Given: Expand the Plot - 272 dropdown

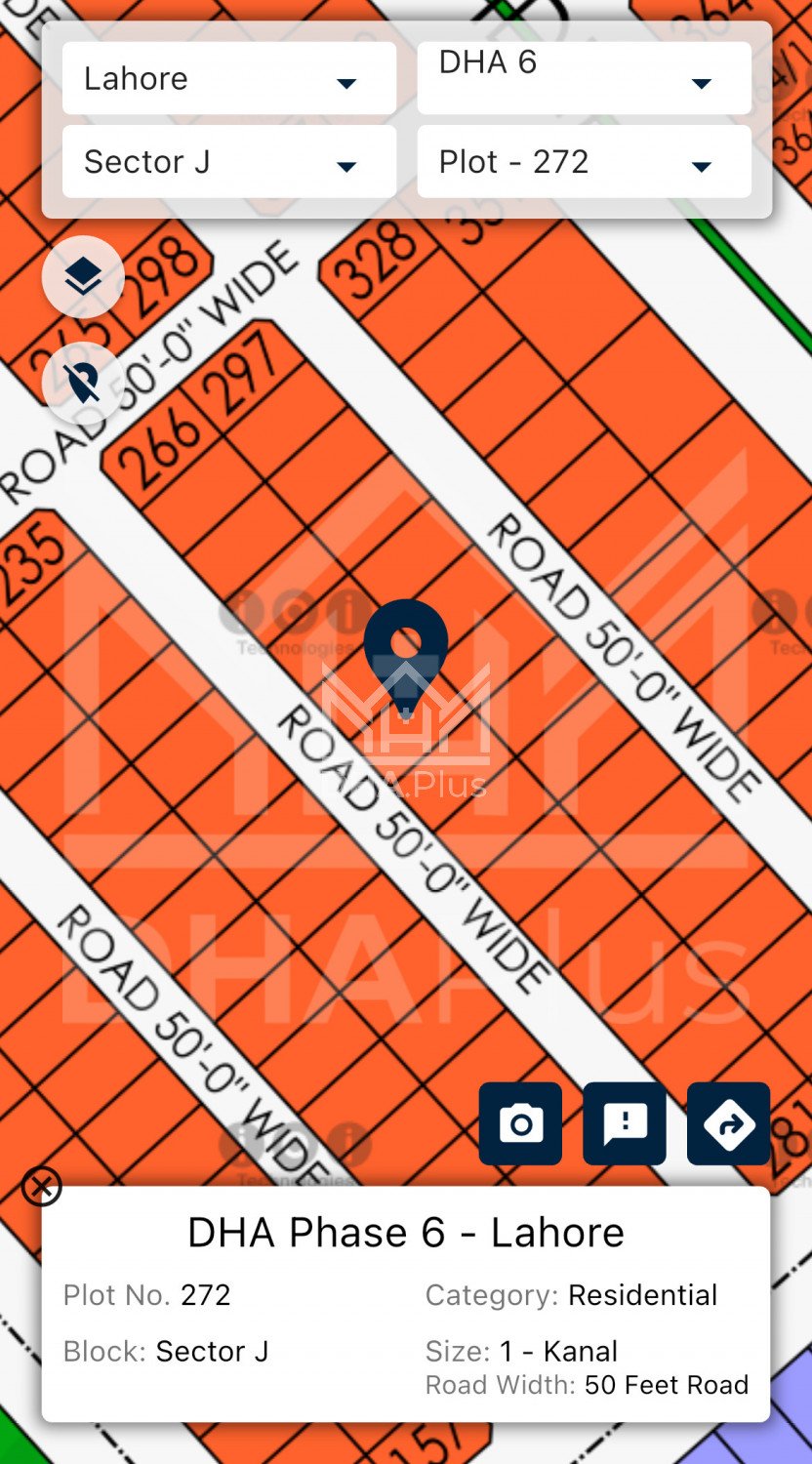Looking at the screenshot, I should coord(584,162).
